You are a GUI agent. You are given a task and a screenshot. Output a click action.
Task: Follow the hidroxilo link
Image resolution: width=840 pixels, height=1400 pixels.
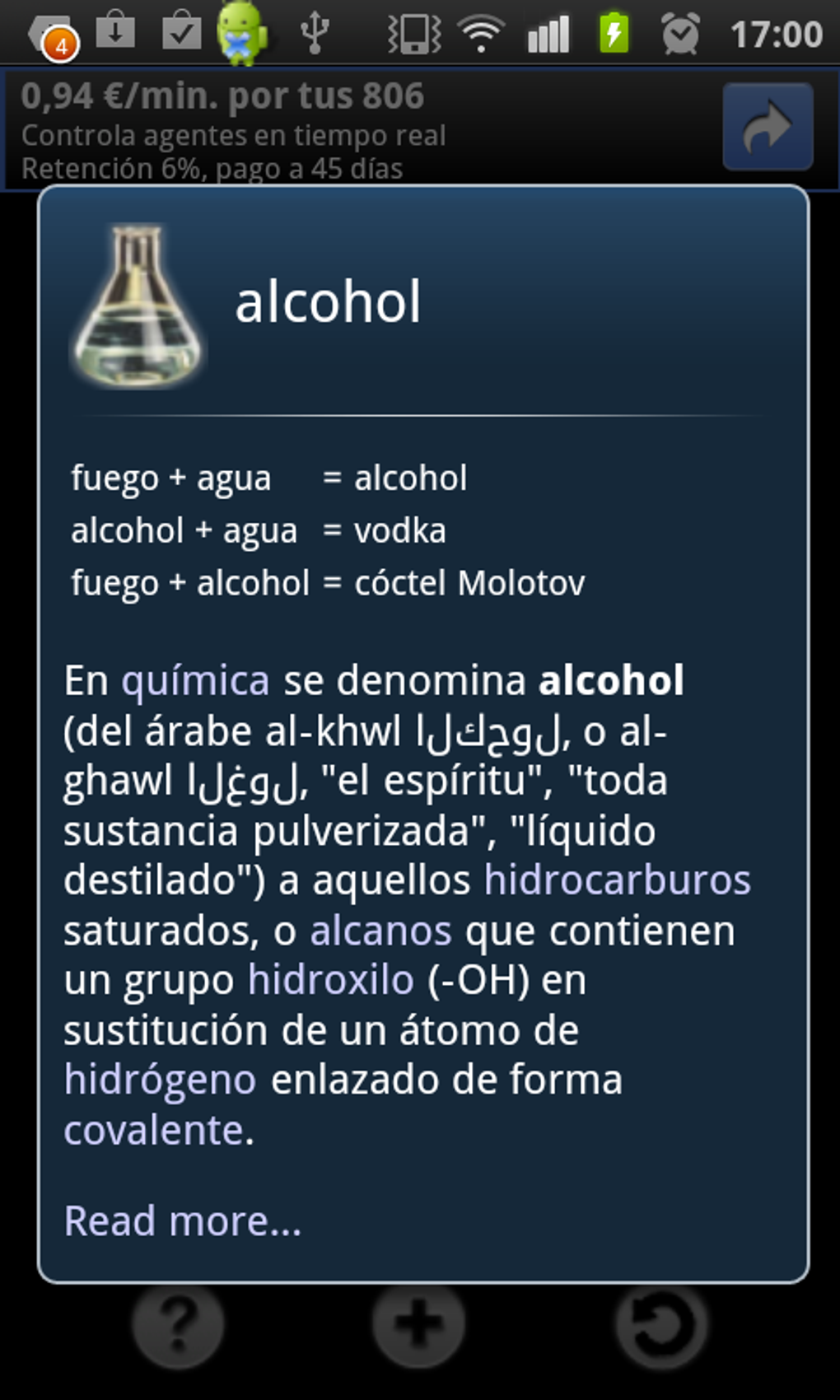(x=330, y=980)
